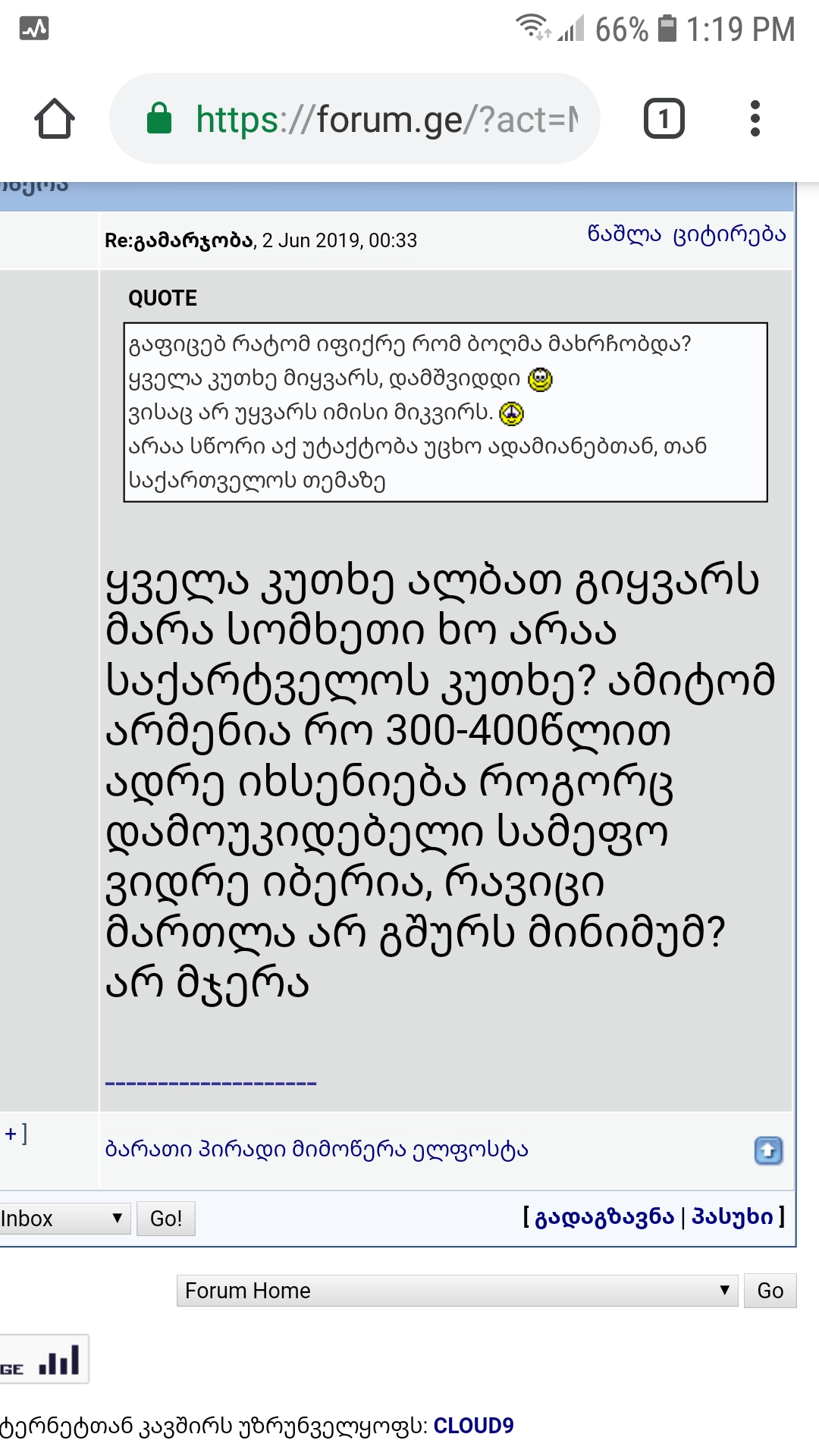Reply using the პასუხი link
819x1456 pixels.
(732, 1216)
